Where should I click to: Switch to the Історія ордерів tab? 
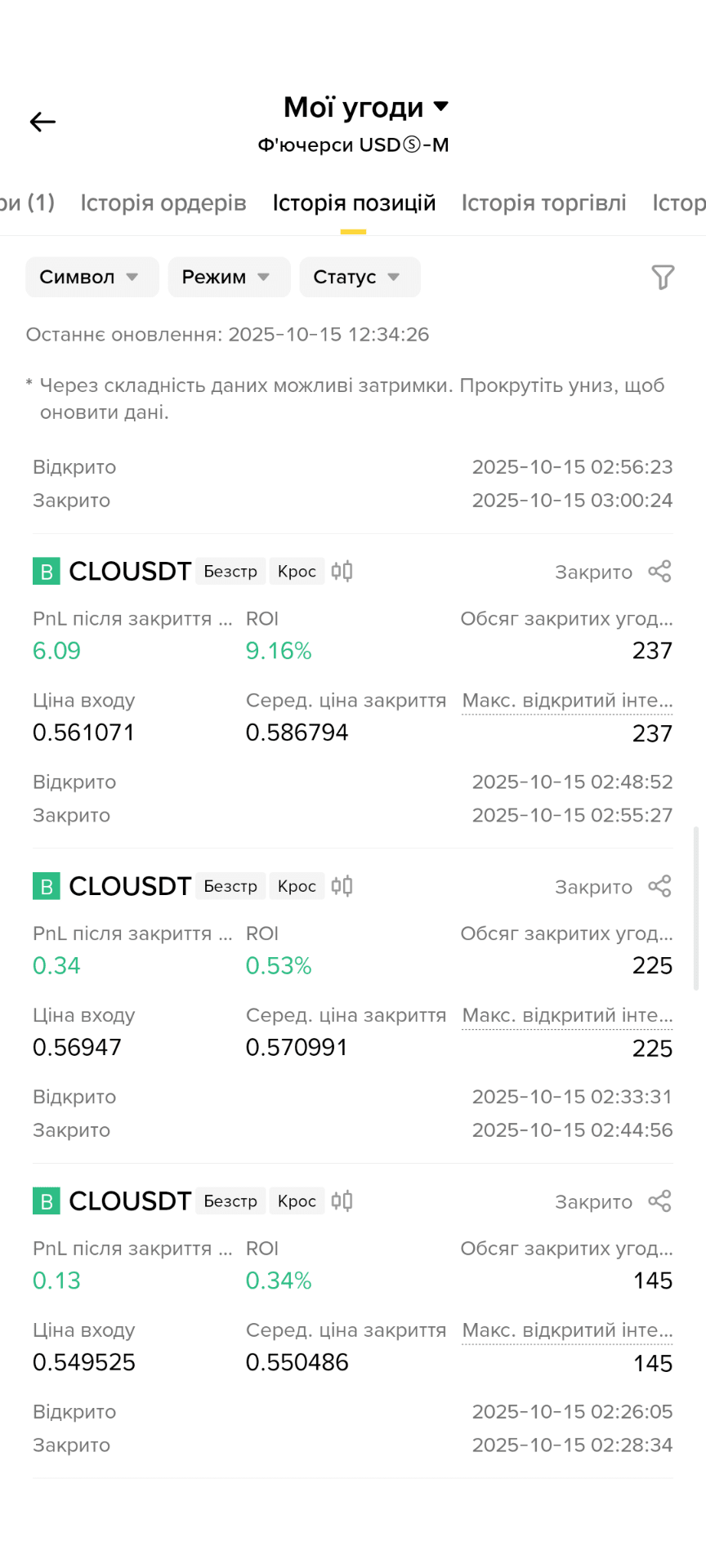(163, 203)
